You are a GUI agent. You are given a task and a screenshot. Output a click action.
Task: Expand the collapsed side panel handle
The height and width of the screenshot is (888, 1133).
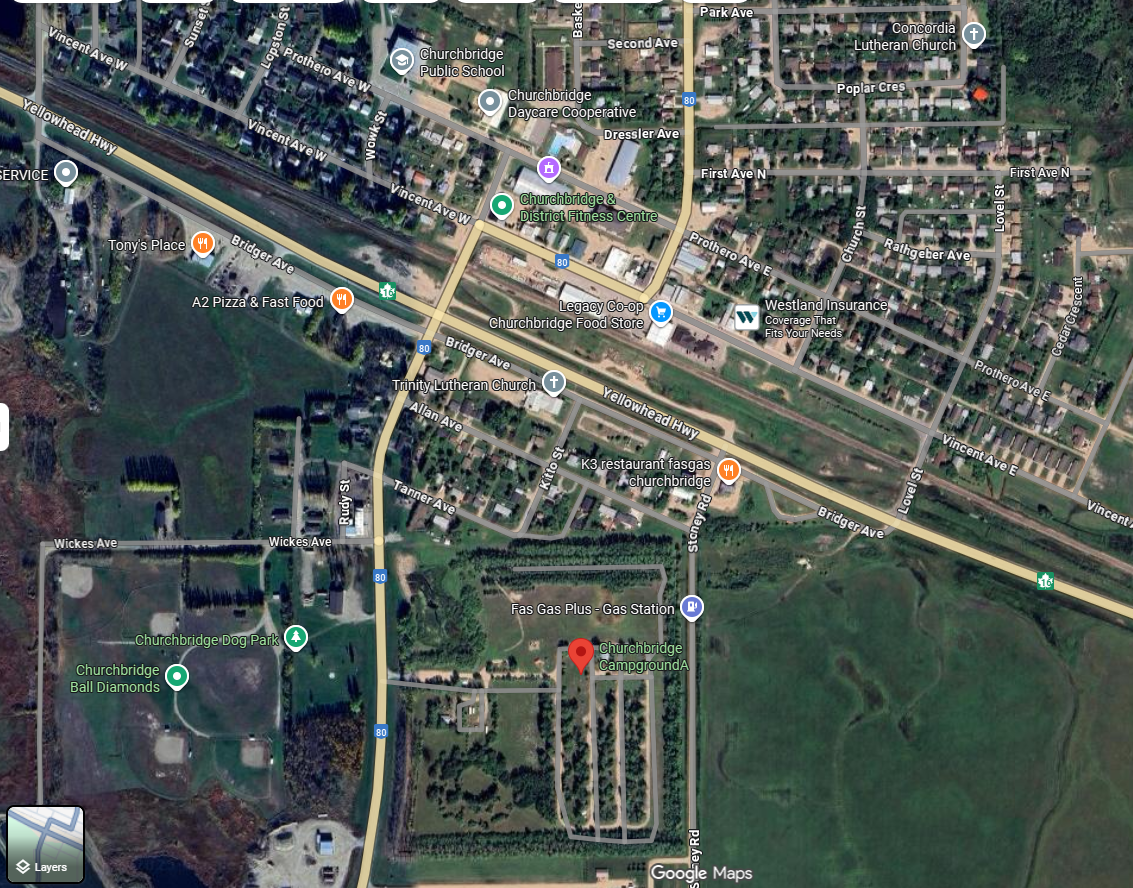4,427
